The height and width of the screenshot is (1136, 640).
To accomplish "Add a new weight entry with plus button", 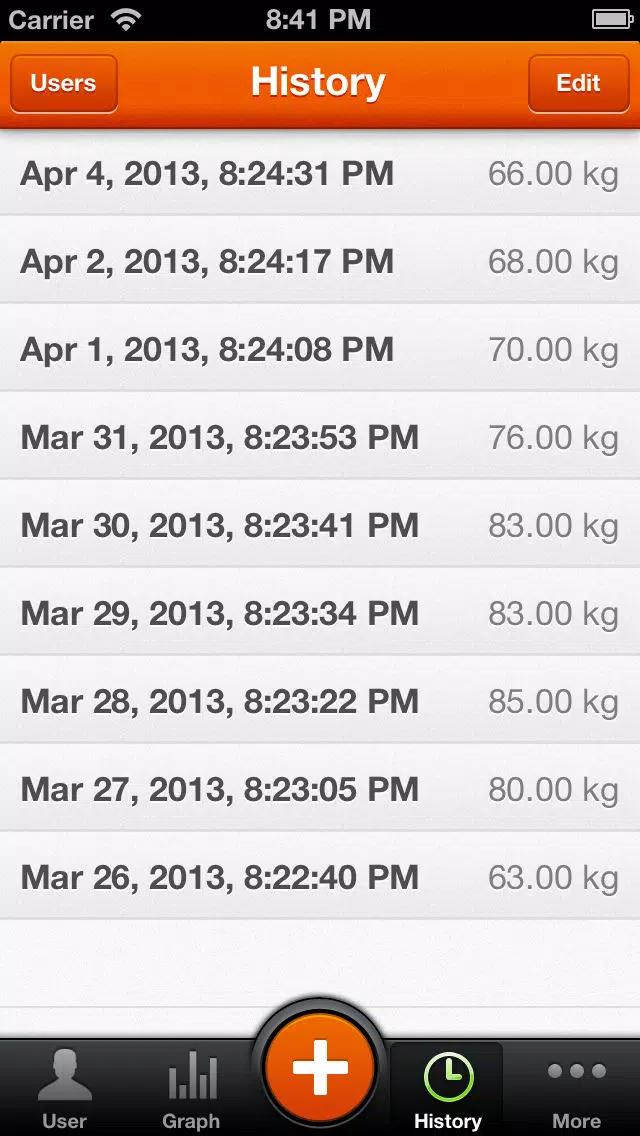I will [x=320, y=1067].
